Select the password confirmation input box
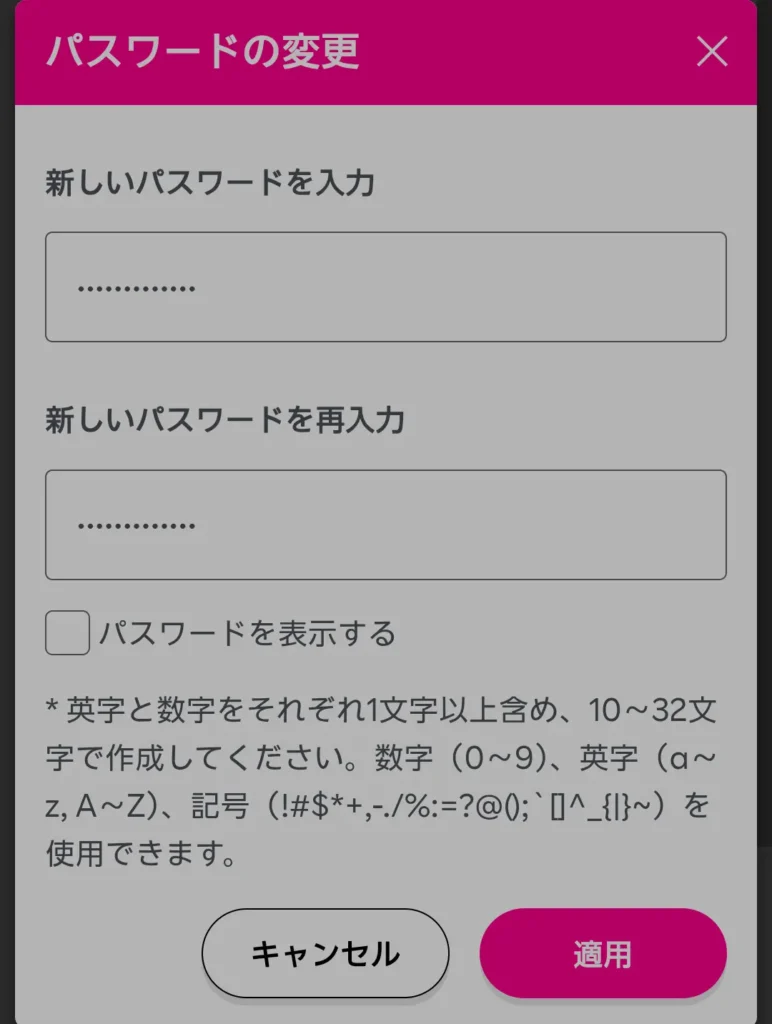The image size is (772, 1024). pos(385,524)
